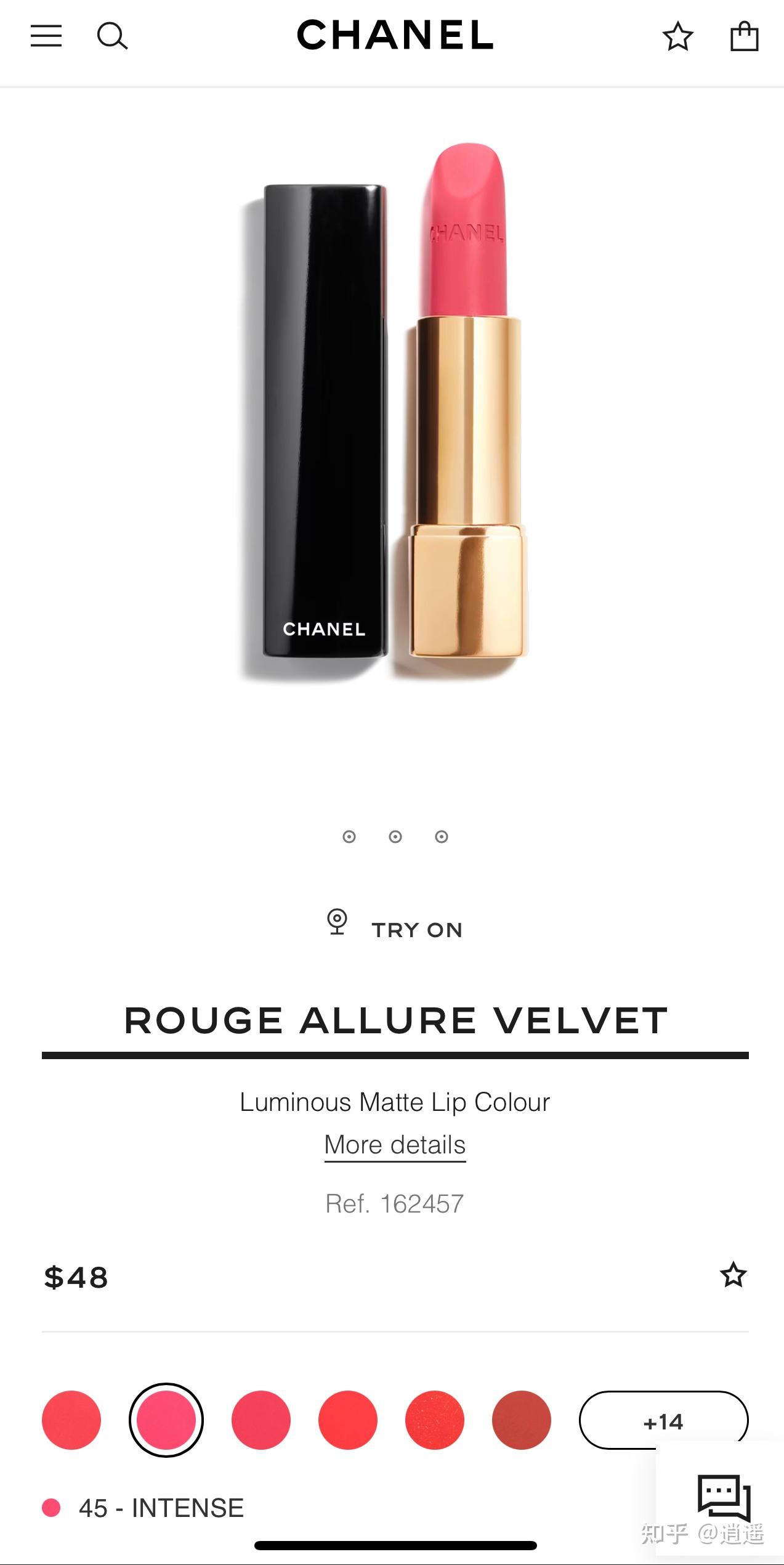Pick the sixth brick red swatch
784x1565 pixels.
click(522, 1420)
